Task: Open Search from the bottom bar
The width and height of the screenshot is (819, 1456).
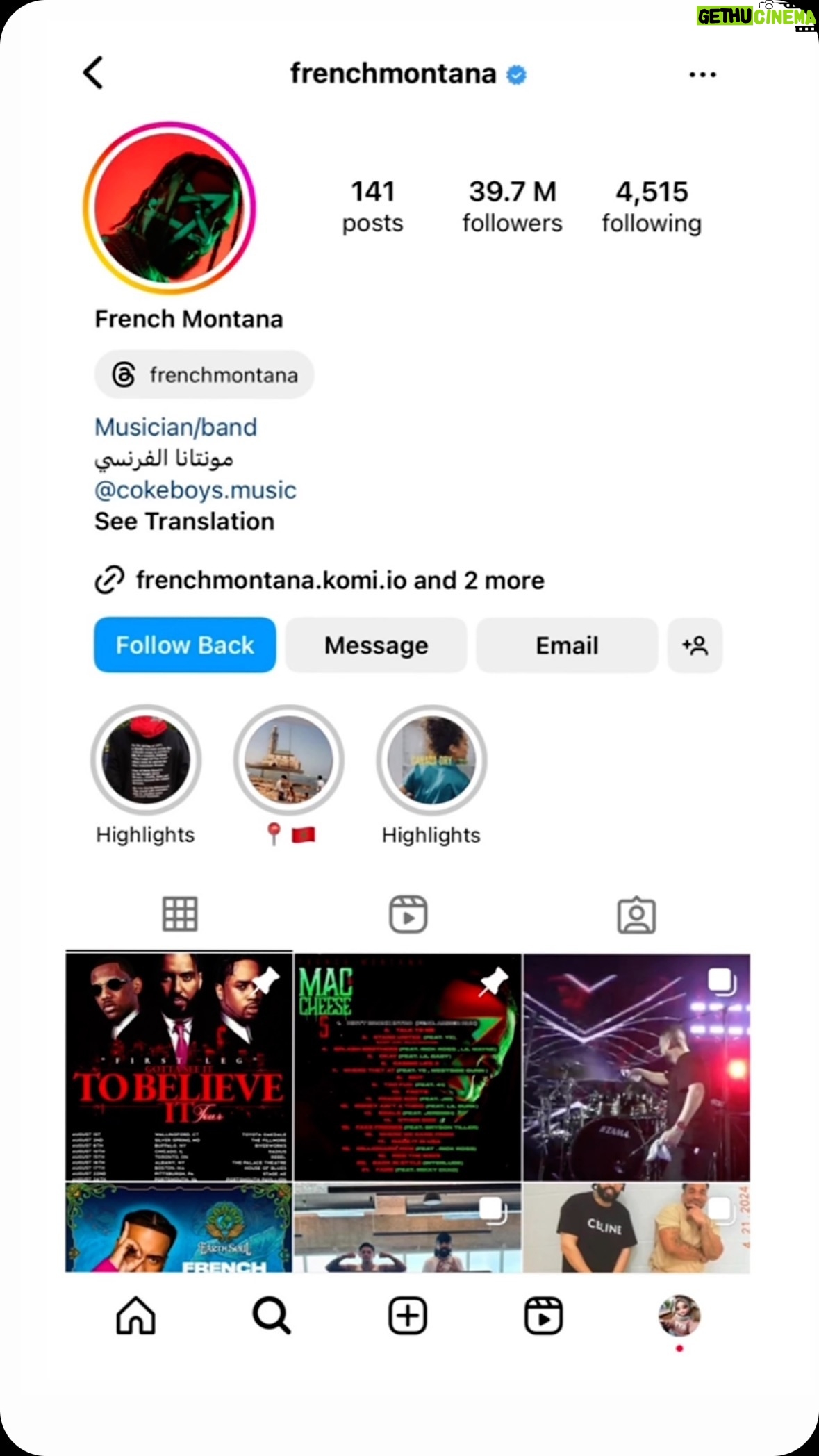Action: point(271,1316)
